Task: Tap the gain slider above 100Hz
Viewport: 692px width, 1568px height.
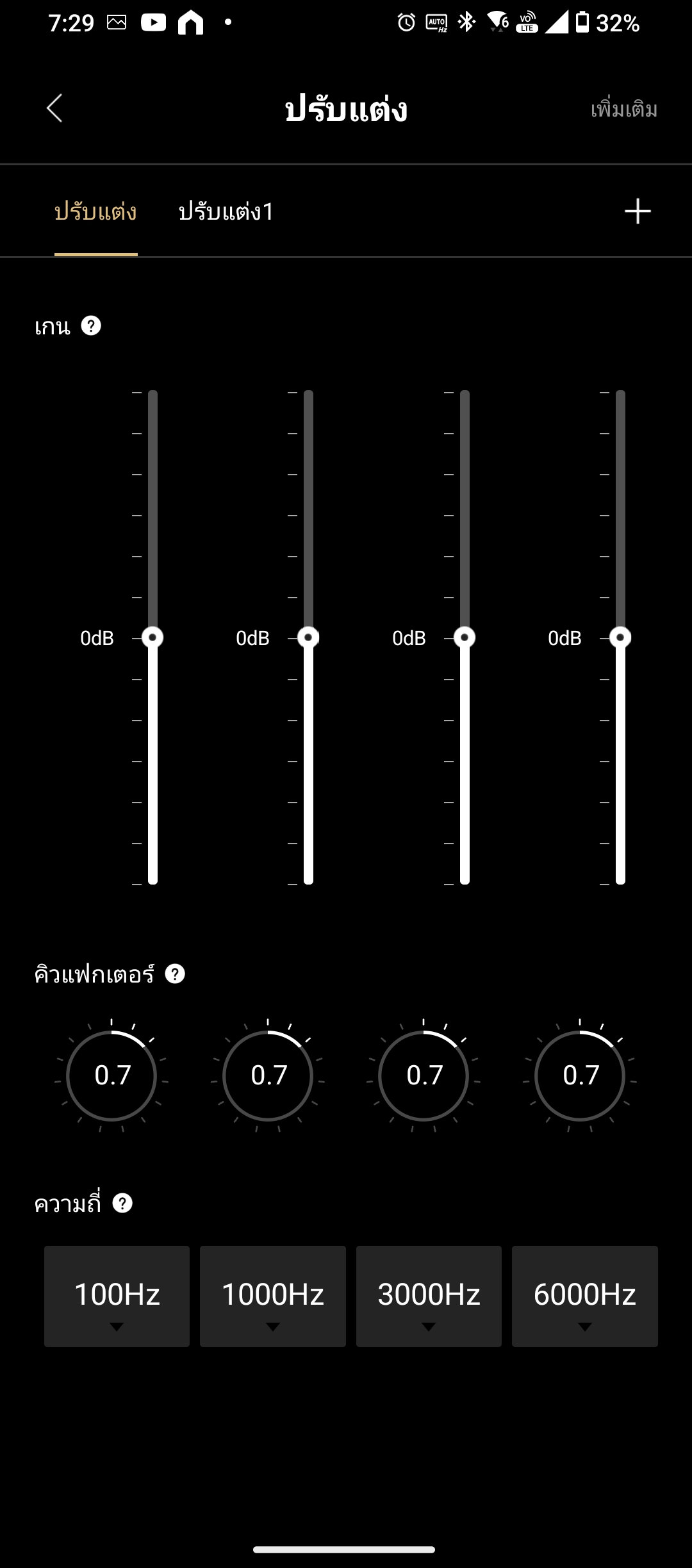Action: click(x=152, y=637)
